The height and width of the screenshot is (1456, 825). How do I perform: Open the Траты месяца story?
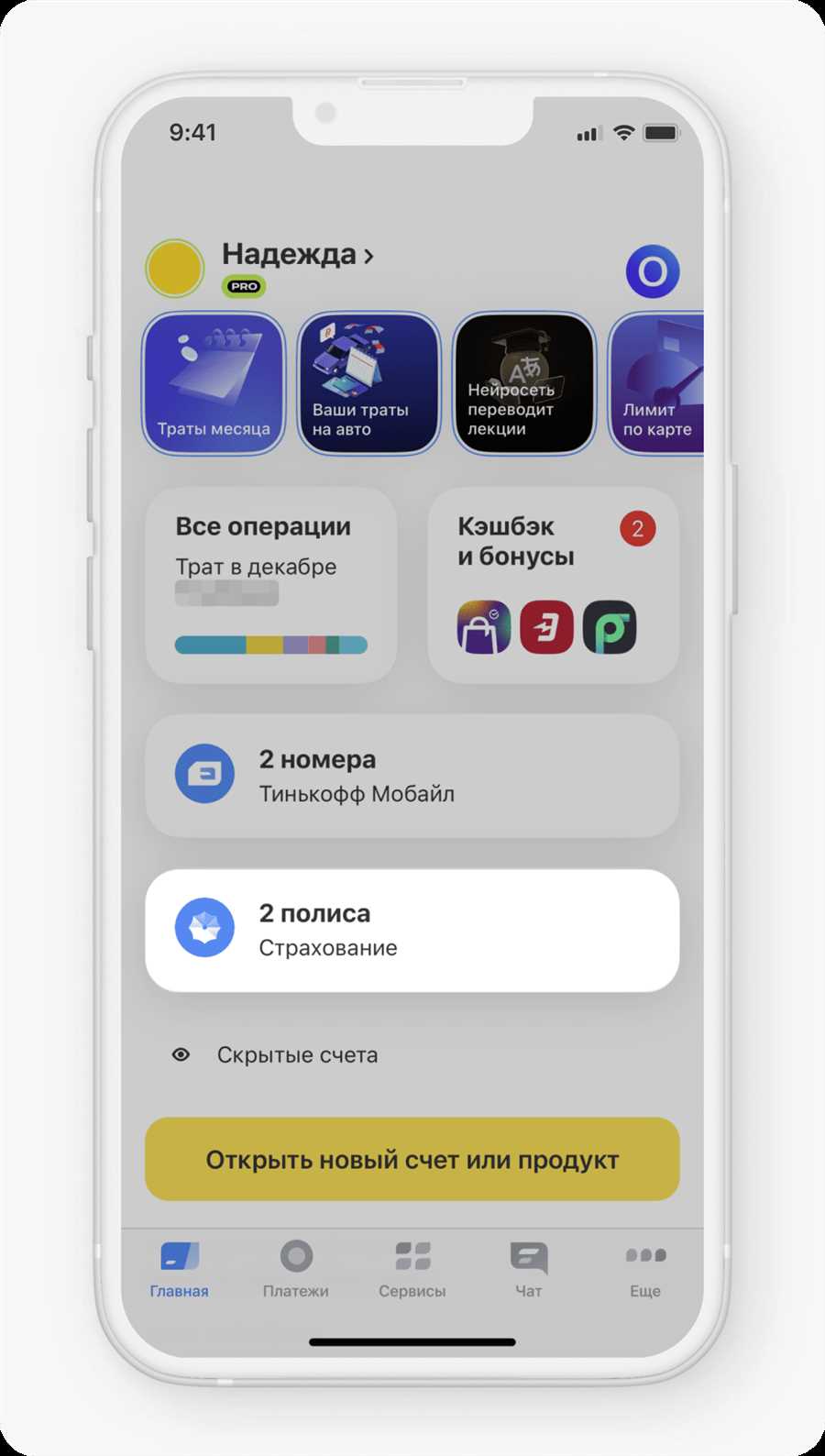tap(214, 383)
